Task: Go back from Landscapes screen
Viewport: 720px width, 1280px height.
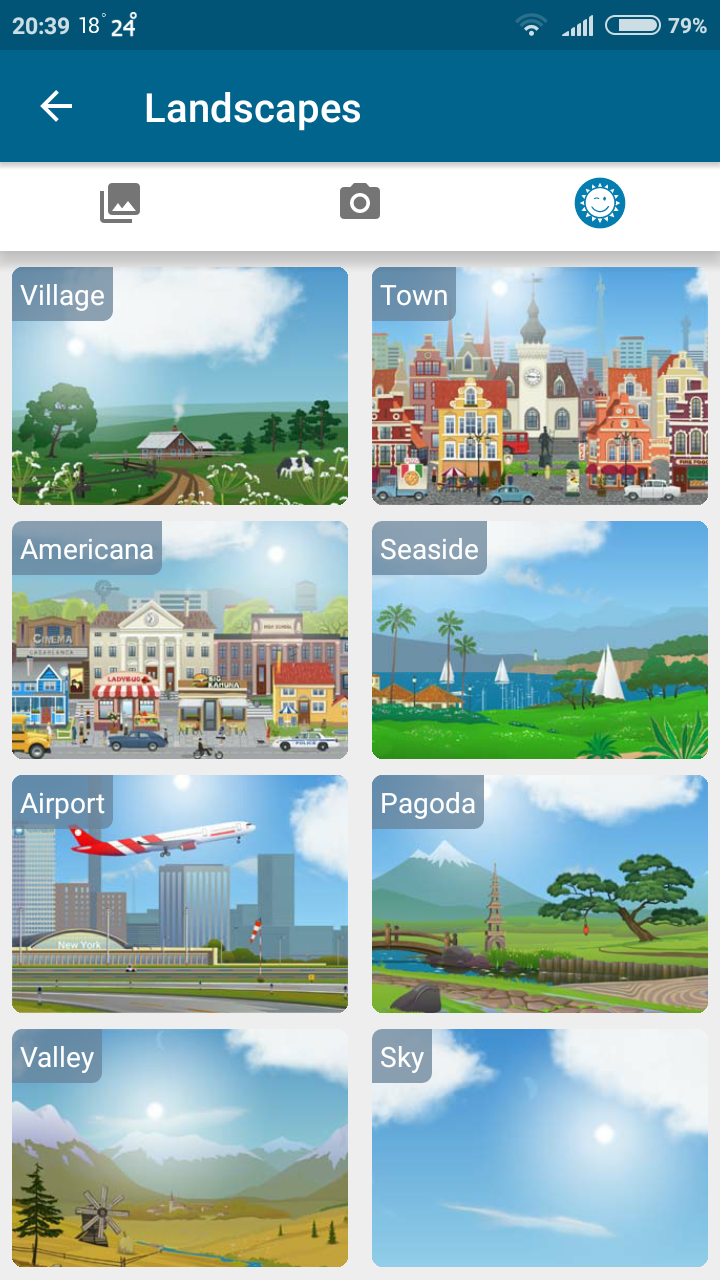Action: [x=57, y=107]
